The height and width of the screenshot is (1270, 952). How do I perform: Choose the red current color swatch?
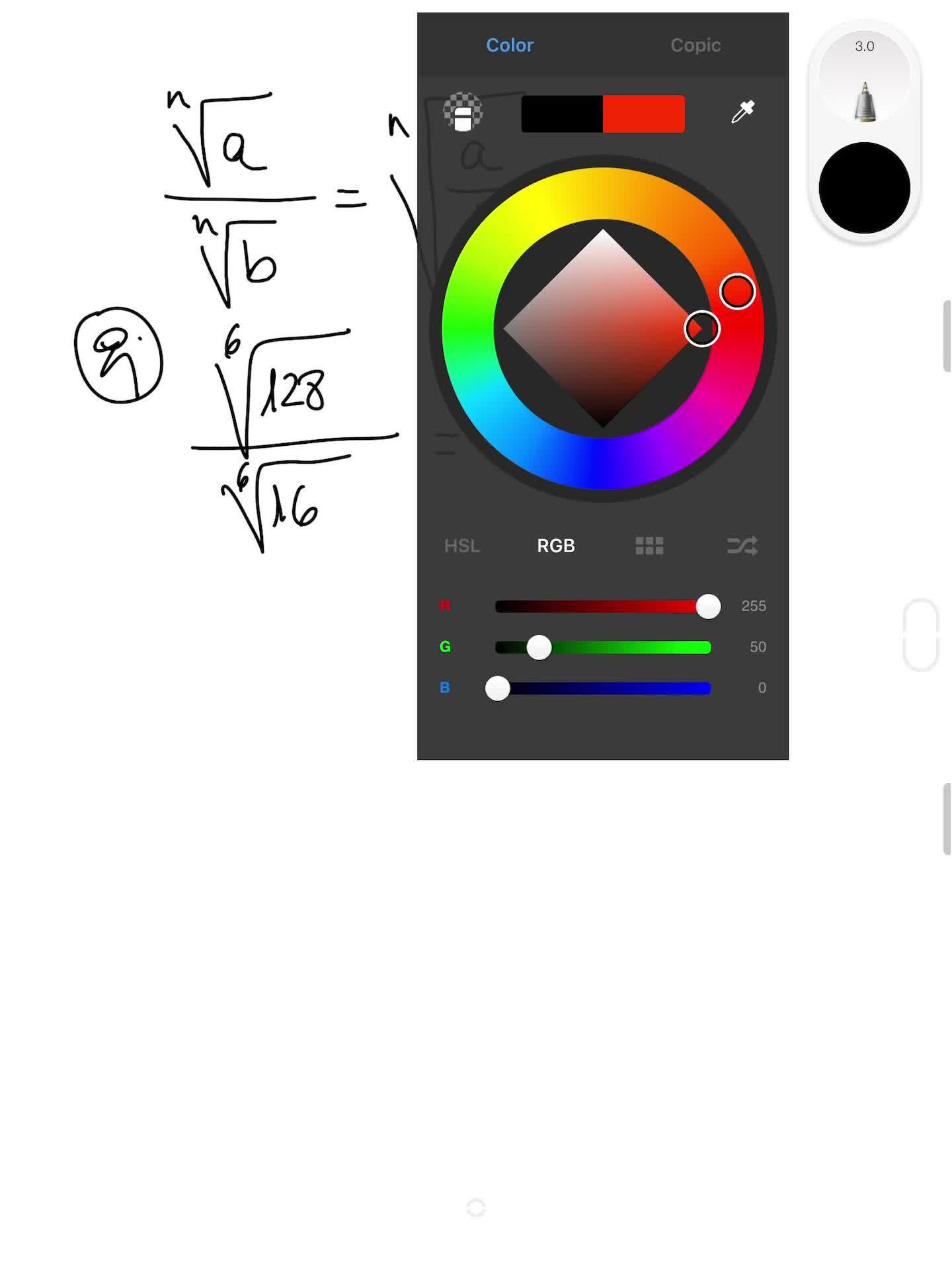click(x=644, y=114)
